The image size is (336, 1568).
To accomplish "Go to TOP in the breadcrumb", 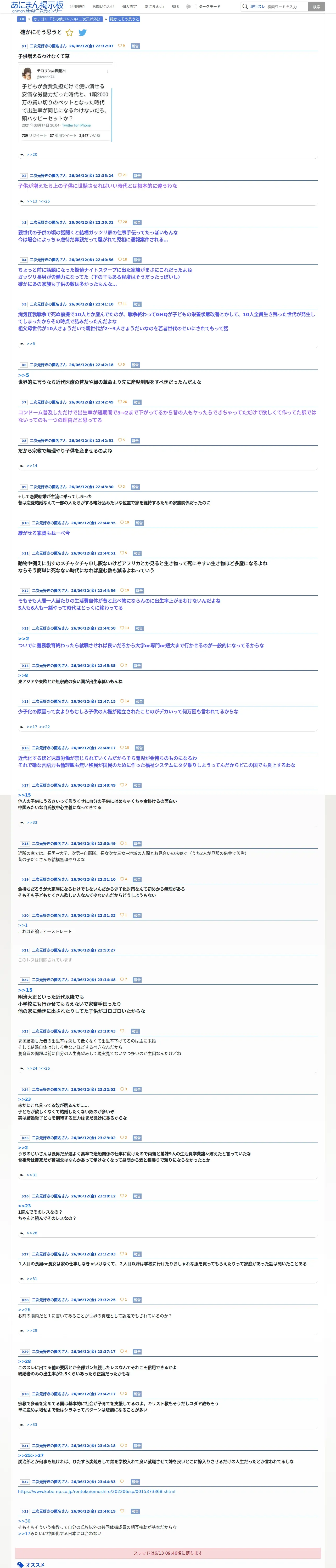I will [21, 19].
